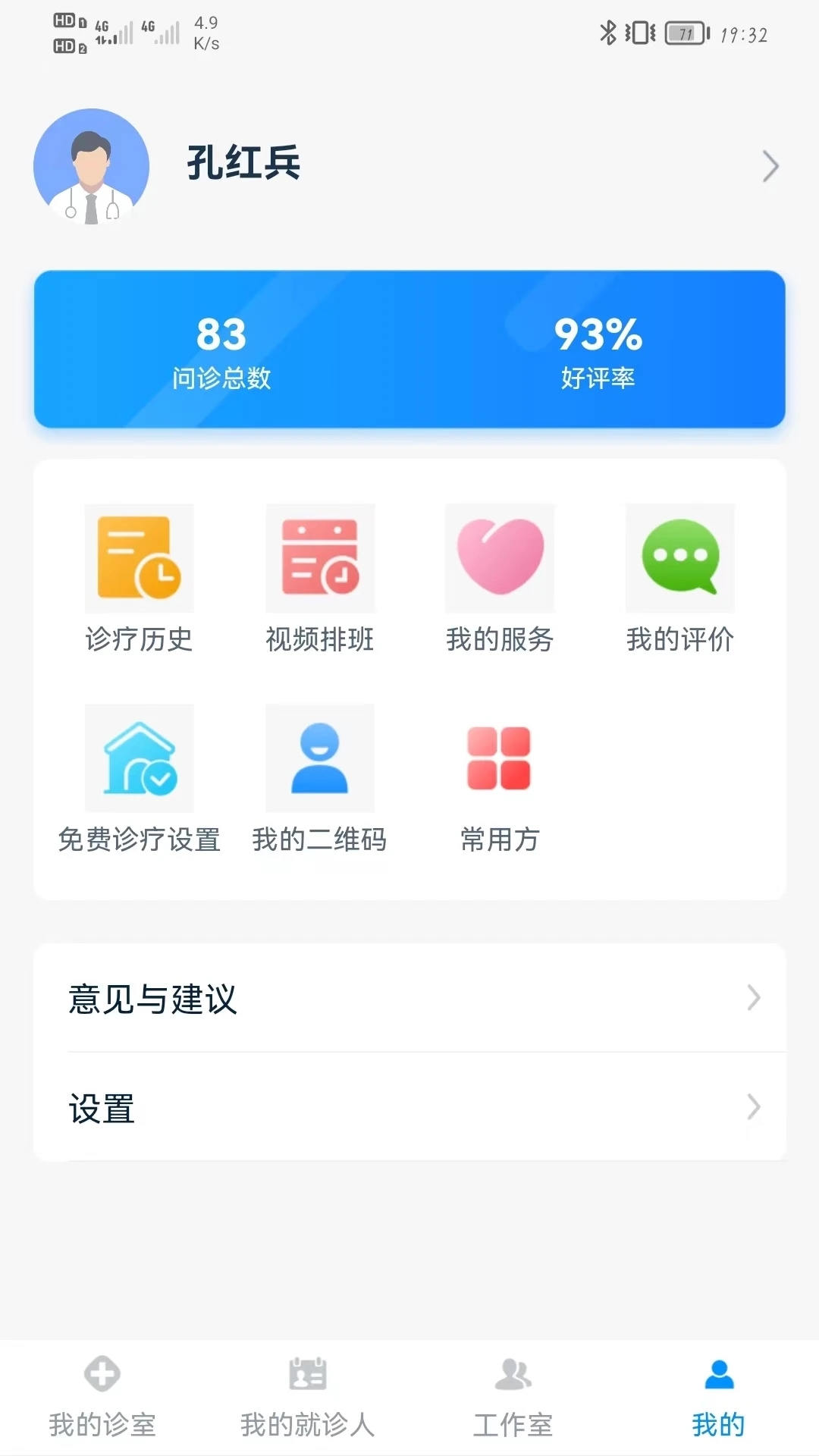Screen dimensions: 819x1456
Task: Open the 我的就诊人 tab
Action: click(306, 1403)
